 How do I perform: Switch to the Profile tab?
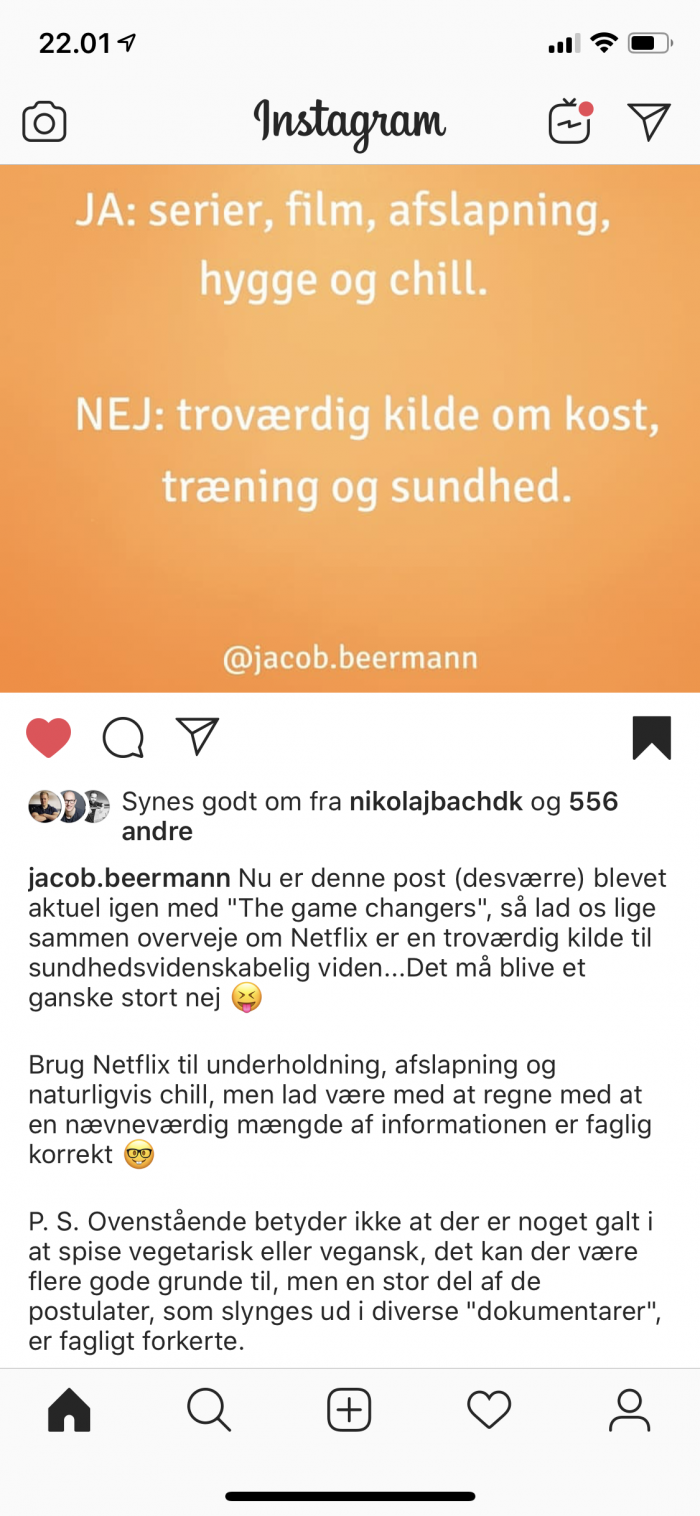click(x=629, y=1410)
